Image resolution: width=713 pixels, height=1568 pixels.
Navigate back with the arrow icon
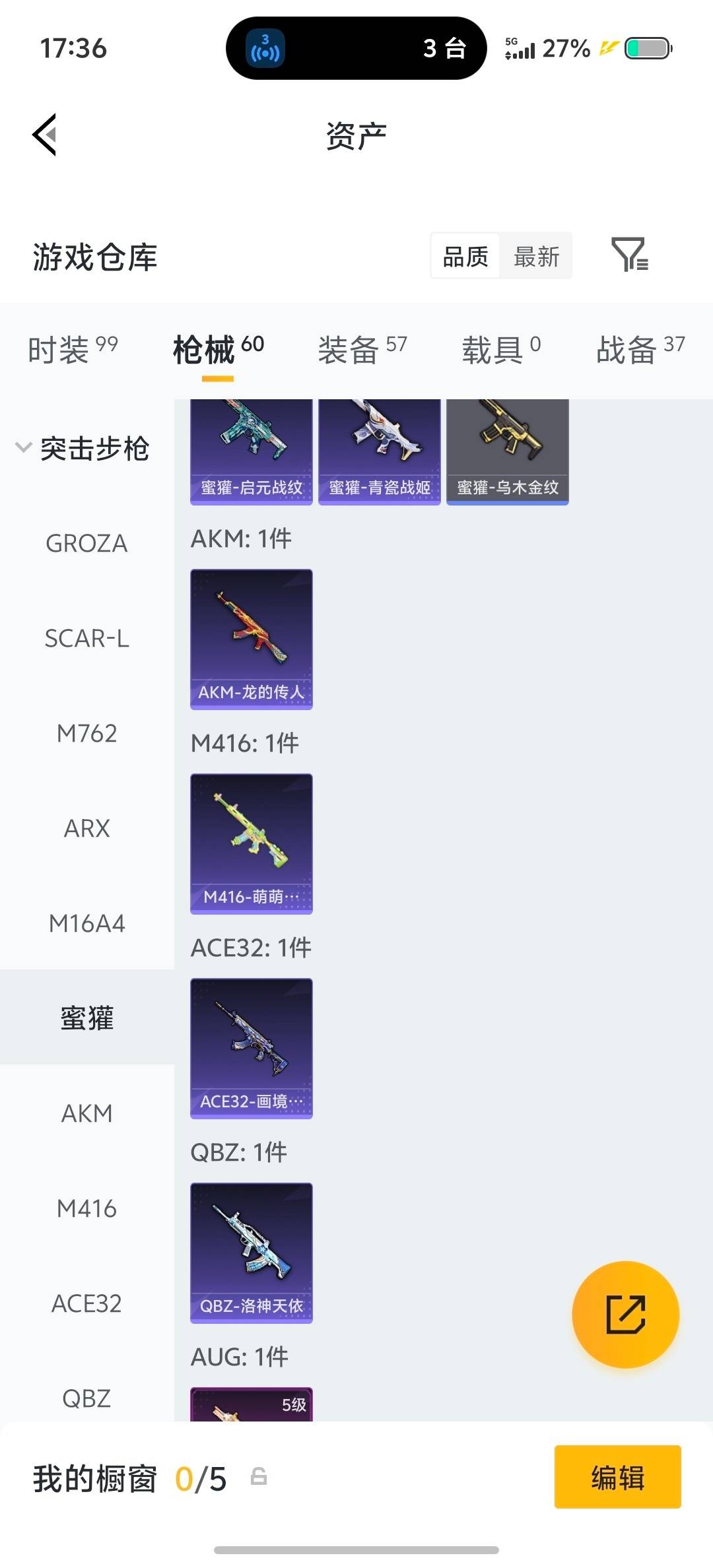[x=44, y=135]
